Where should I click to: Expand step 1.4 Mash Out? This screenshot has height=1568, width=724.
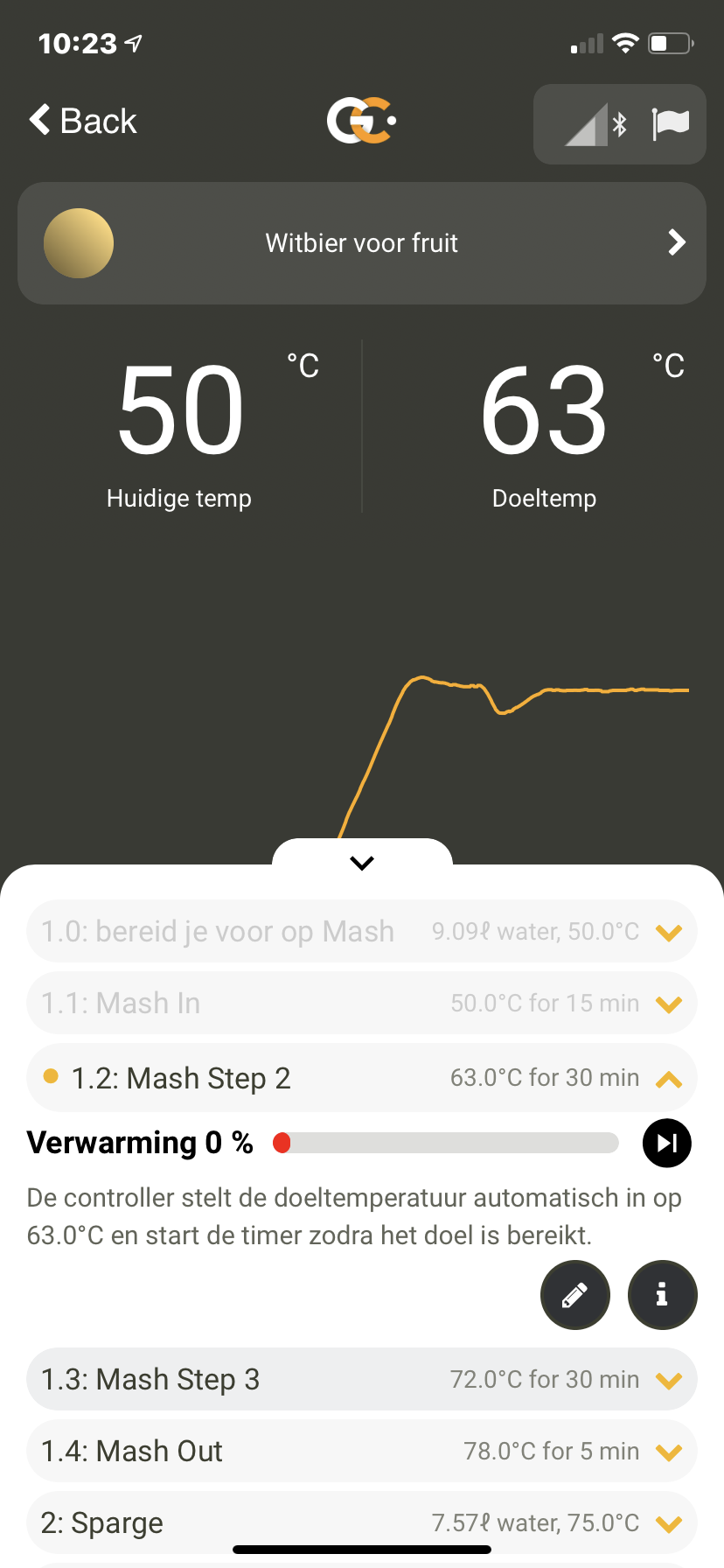pos(668,1452)
